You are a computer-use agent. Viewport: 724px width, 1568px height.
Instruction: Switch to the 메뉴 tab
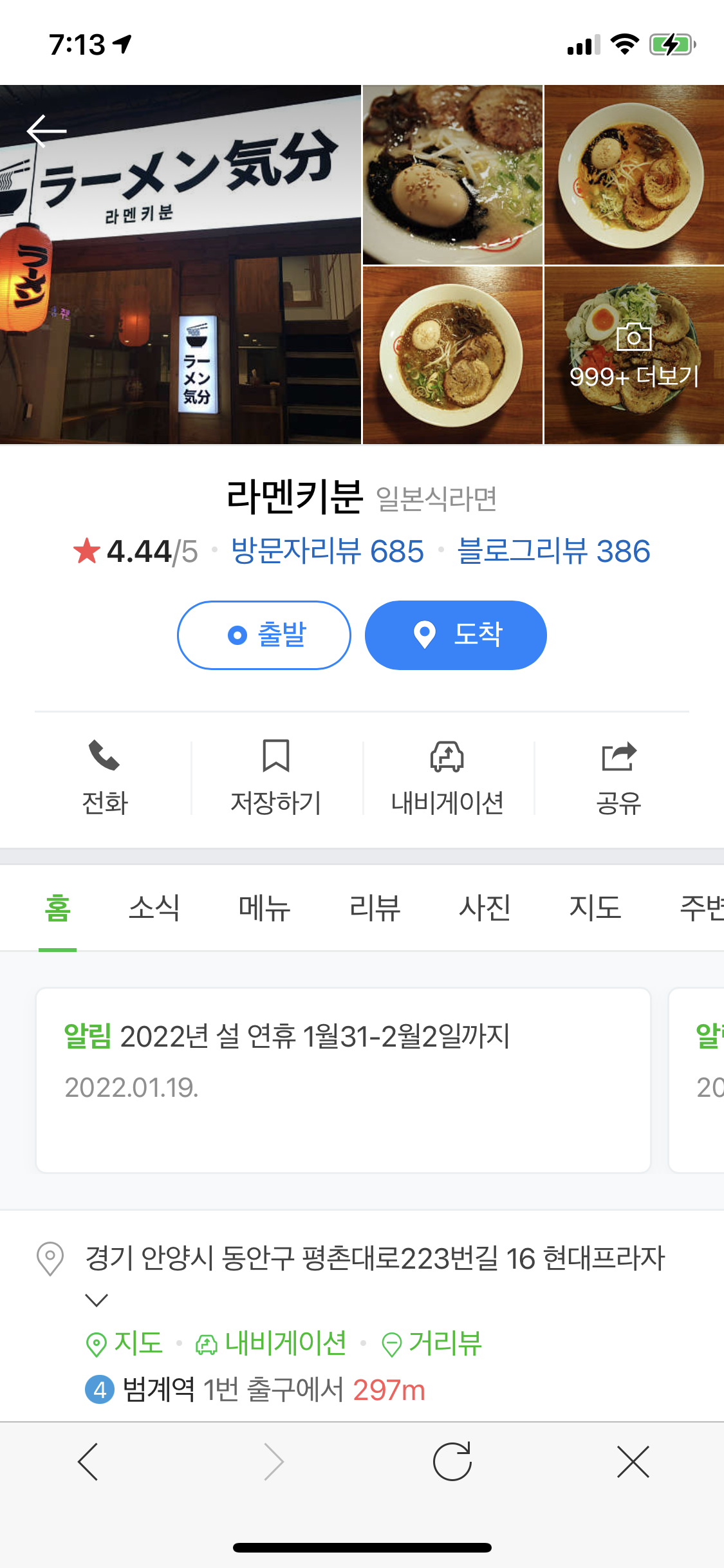(265, 908)
